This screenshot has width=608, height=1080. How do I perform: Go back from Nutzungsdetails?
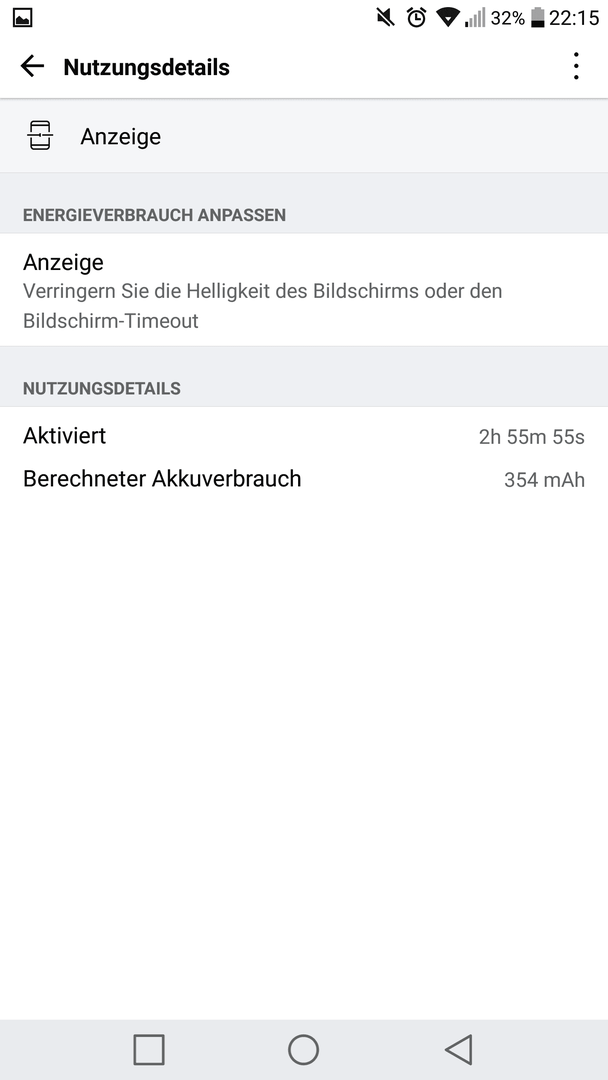(x=32, y=67)
